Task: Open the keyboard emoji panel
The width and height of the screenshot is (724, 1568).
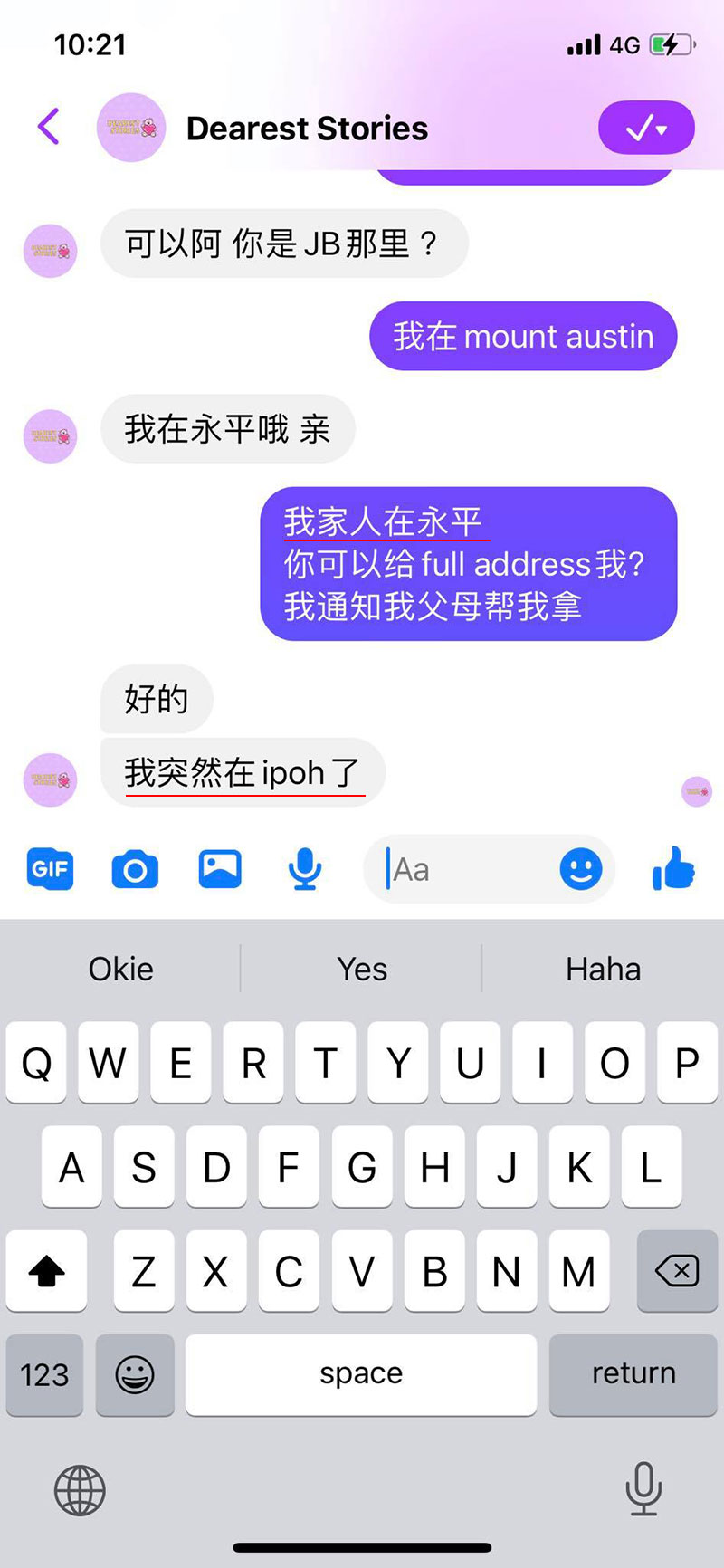Action: (135, 1374)
